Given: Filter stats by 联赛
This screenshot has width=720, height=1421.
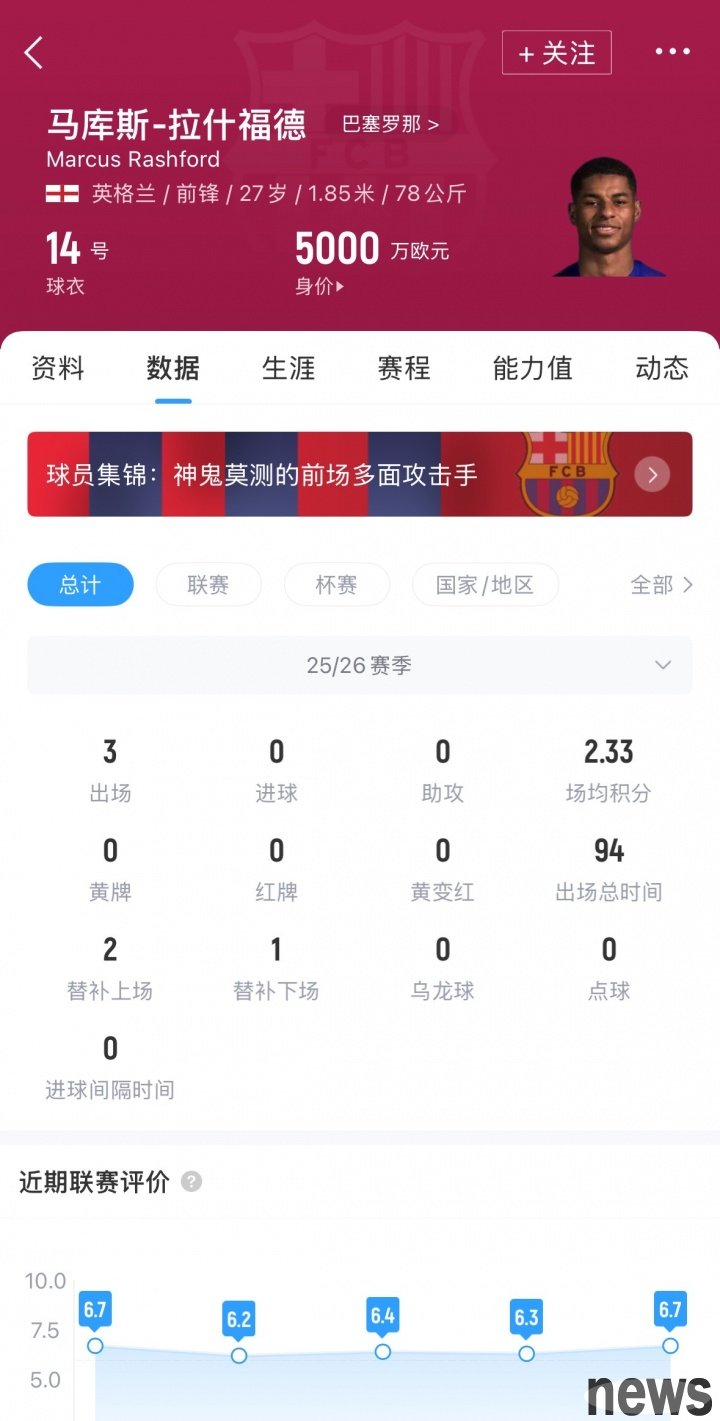Looking at the screenshot, I should (x=208, y=585).
